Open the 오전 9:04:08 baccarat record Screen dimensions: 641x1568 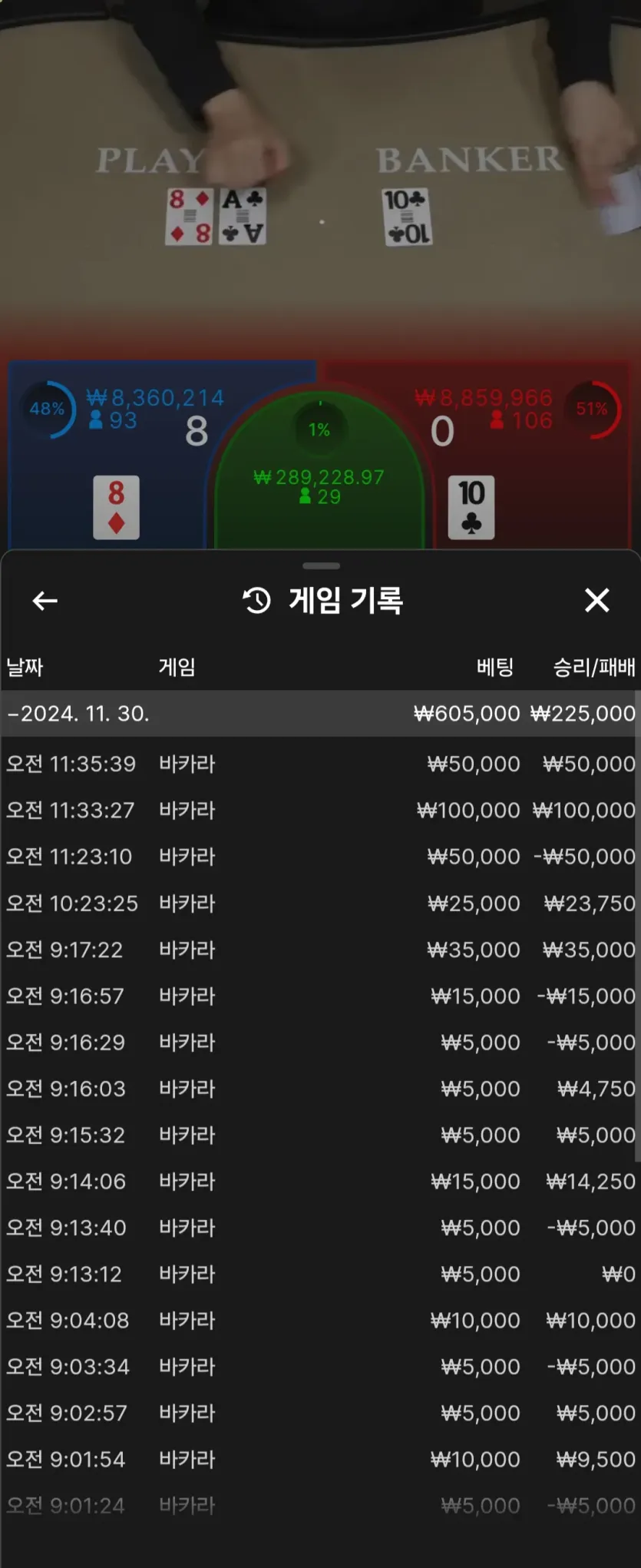click(x=319, y=1320)
